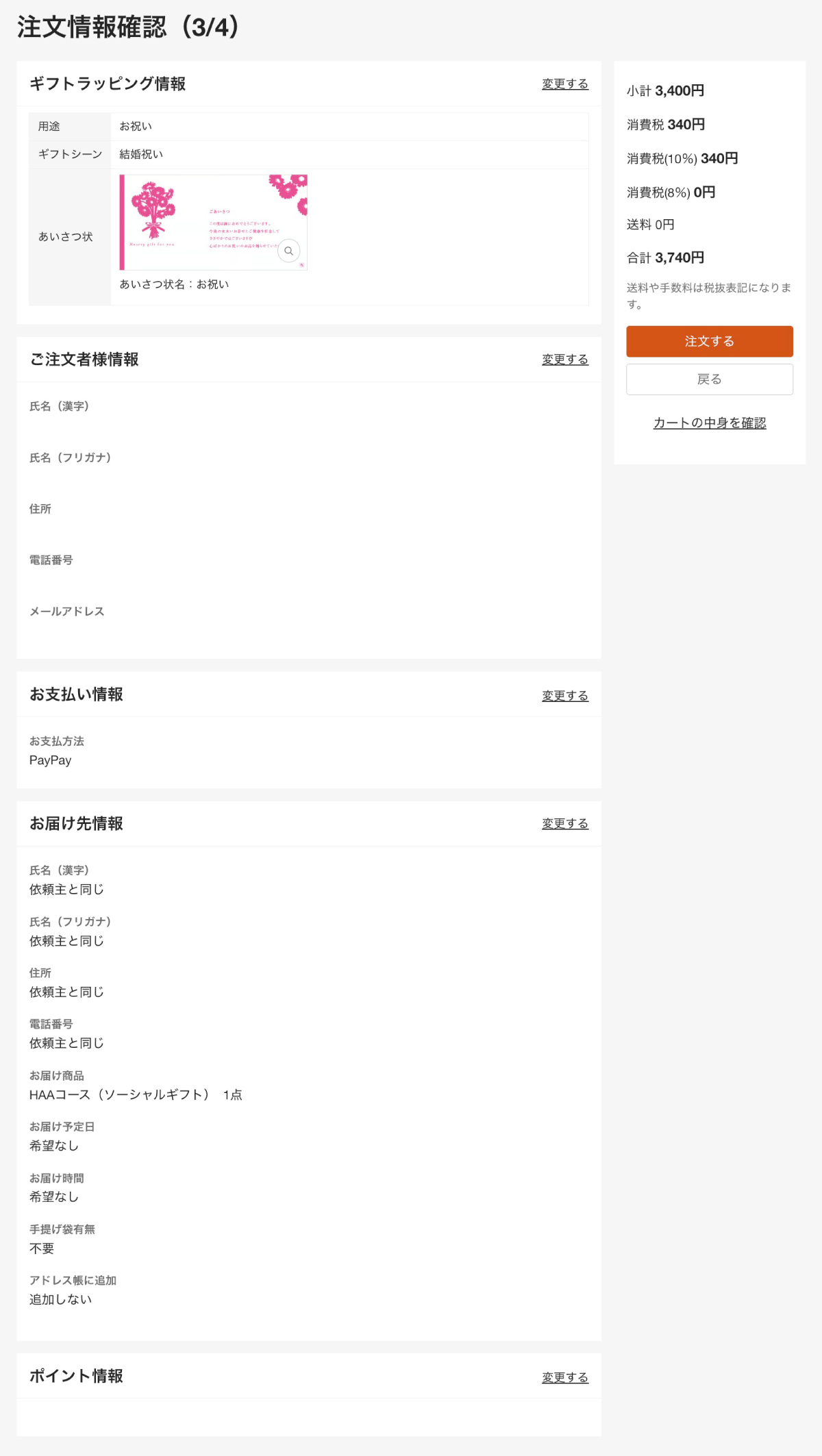Go back using the 戻る button
The image size is (822, 1456).
pyautogui.click(x=709, y=379)
